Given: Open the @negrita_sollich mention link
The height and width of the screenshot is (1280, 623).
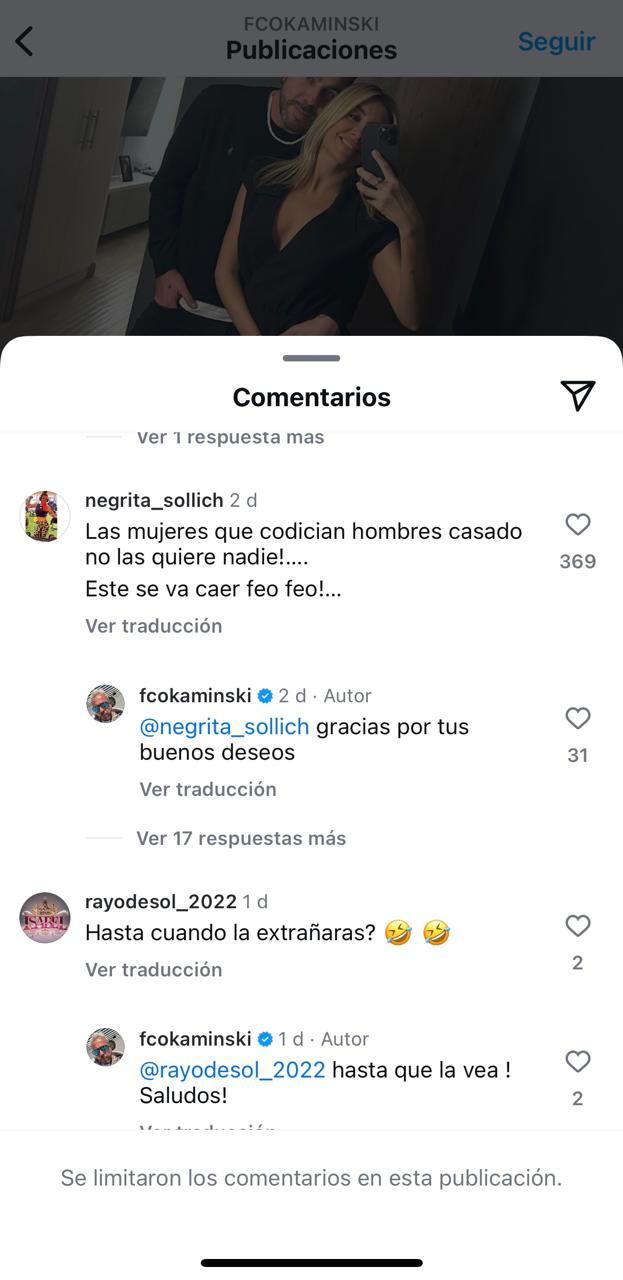Looking at the screenshot, I should point(225,727).
